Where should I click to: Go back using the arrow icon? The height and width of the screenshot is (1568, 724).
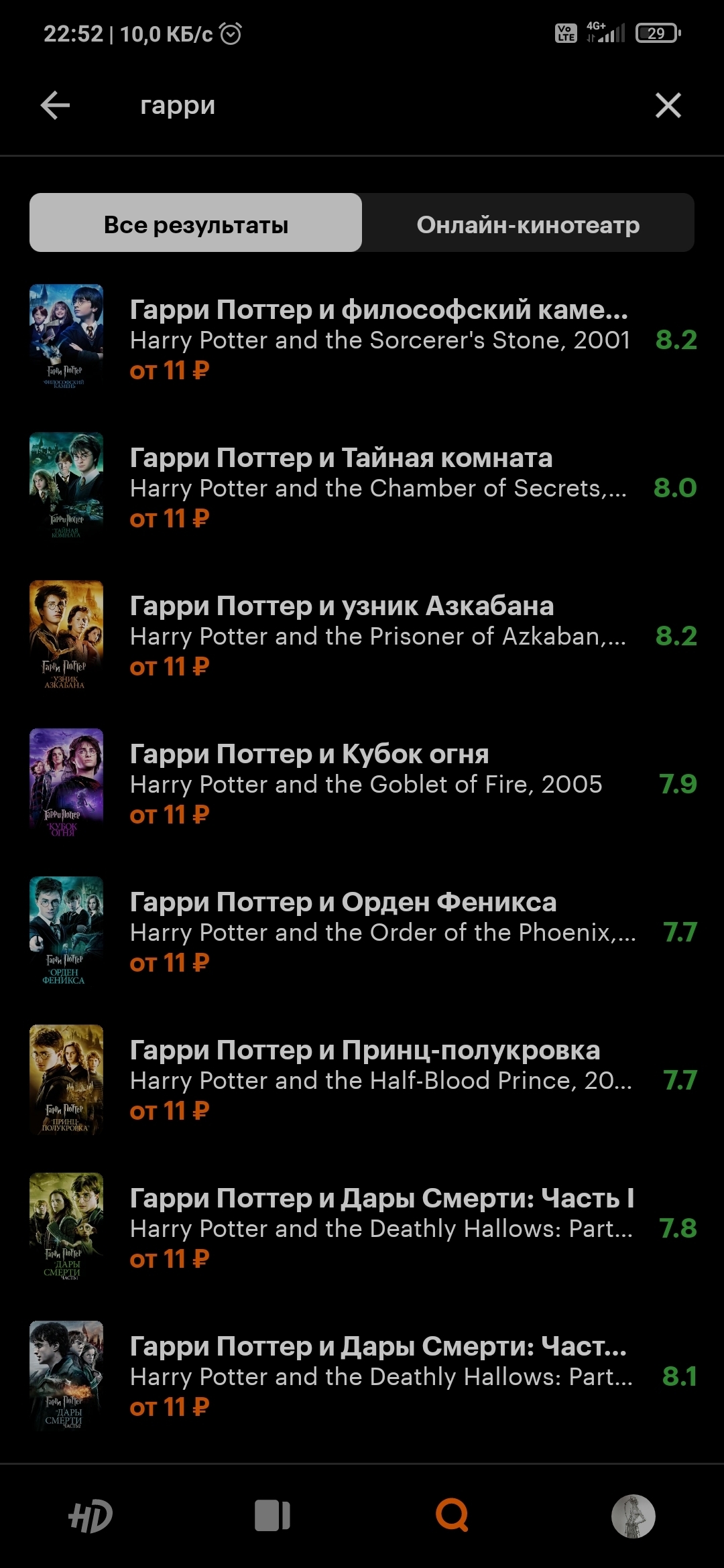(55, 105)
